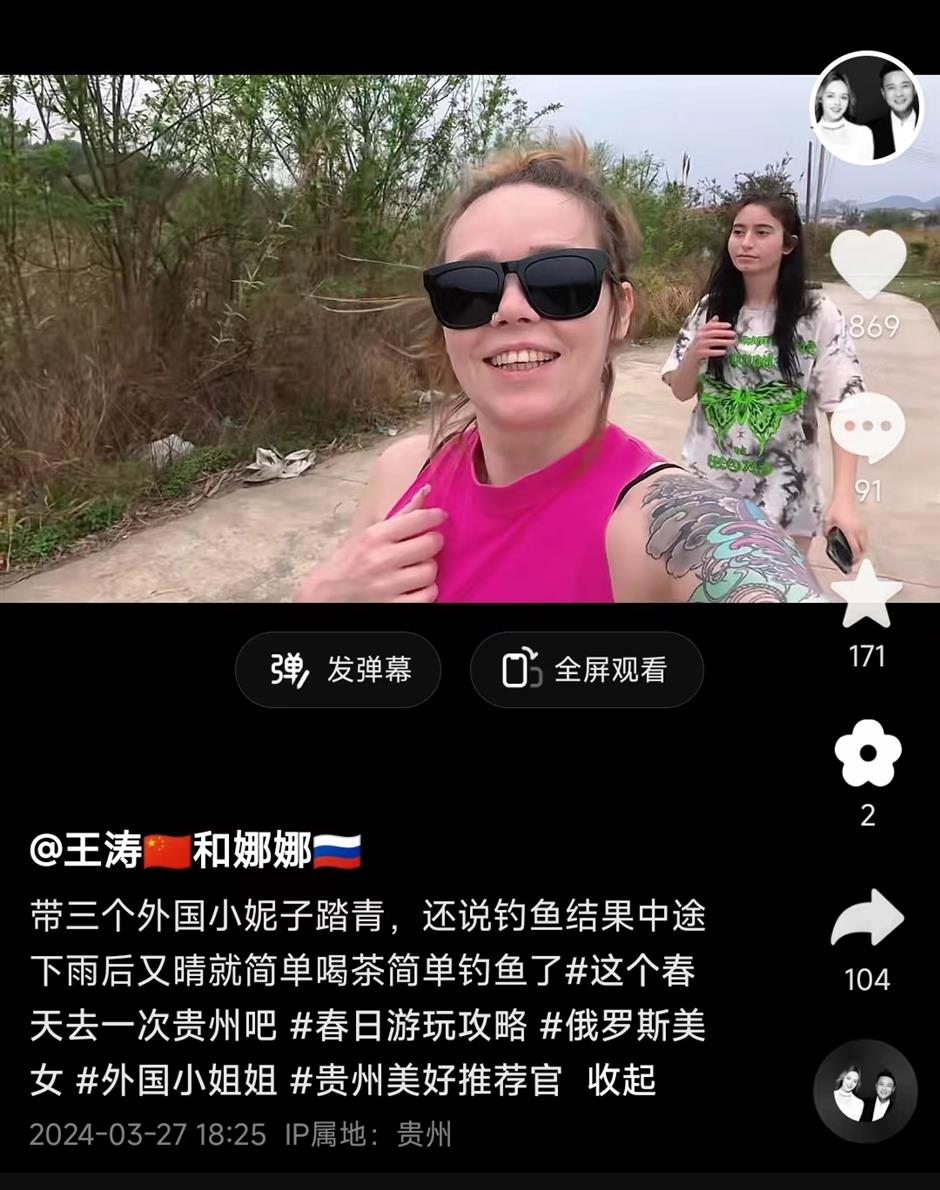Collapse the description with 收起
Image resolution: width=940 pixels, height=1190 pixels.
click(621, 1080)
